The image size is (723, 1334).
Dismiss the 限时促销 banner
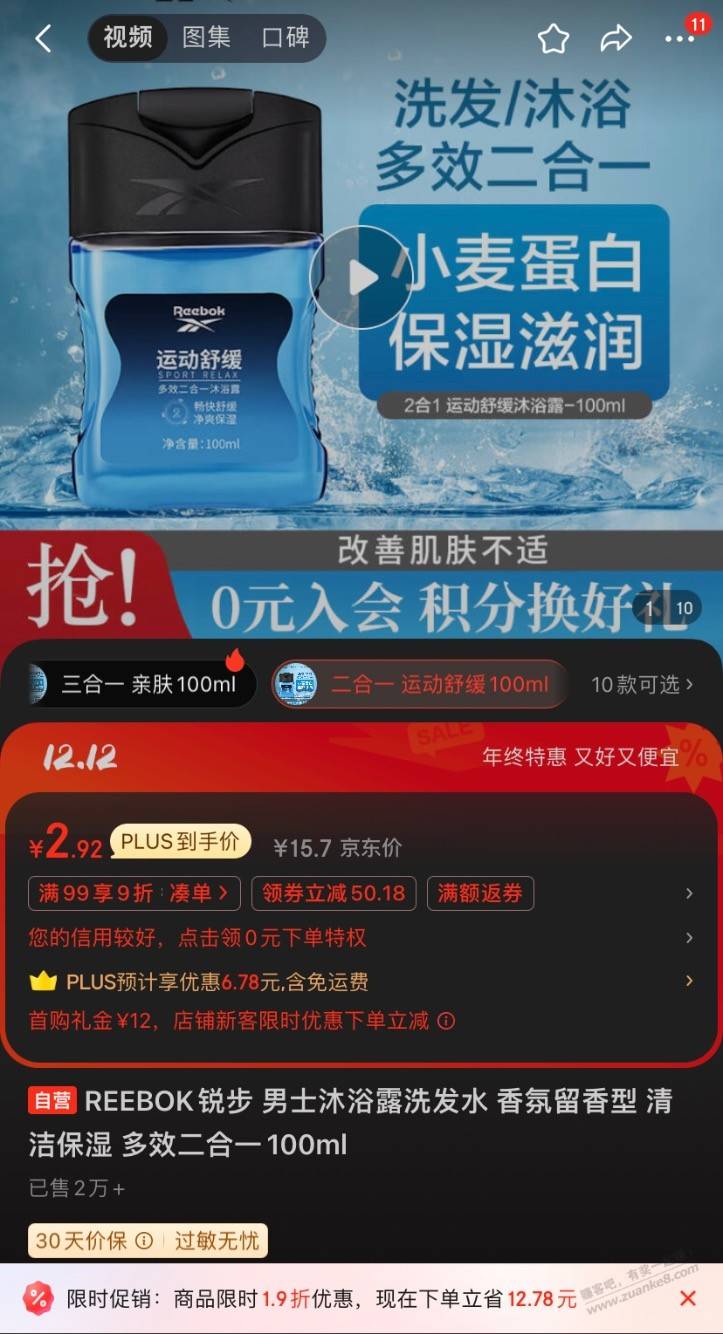click(x=688, y=1299)
